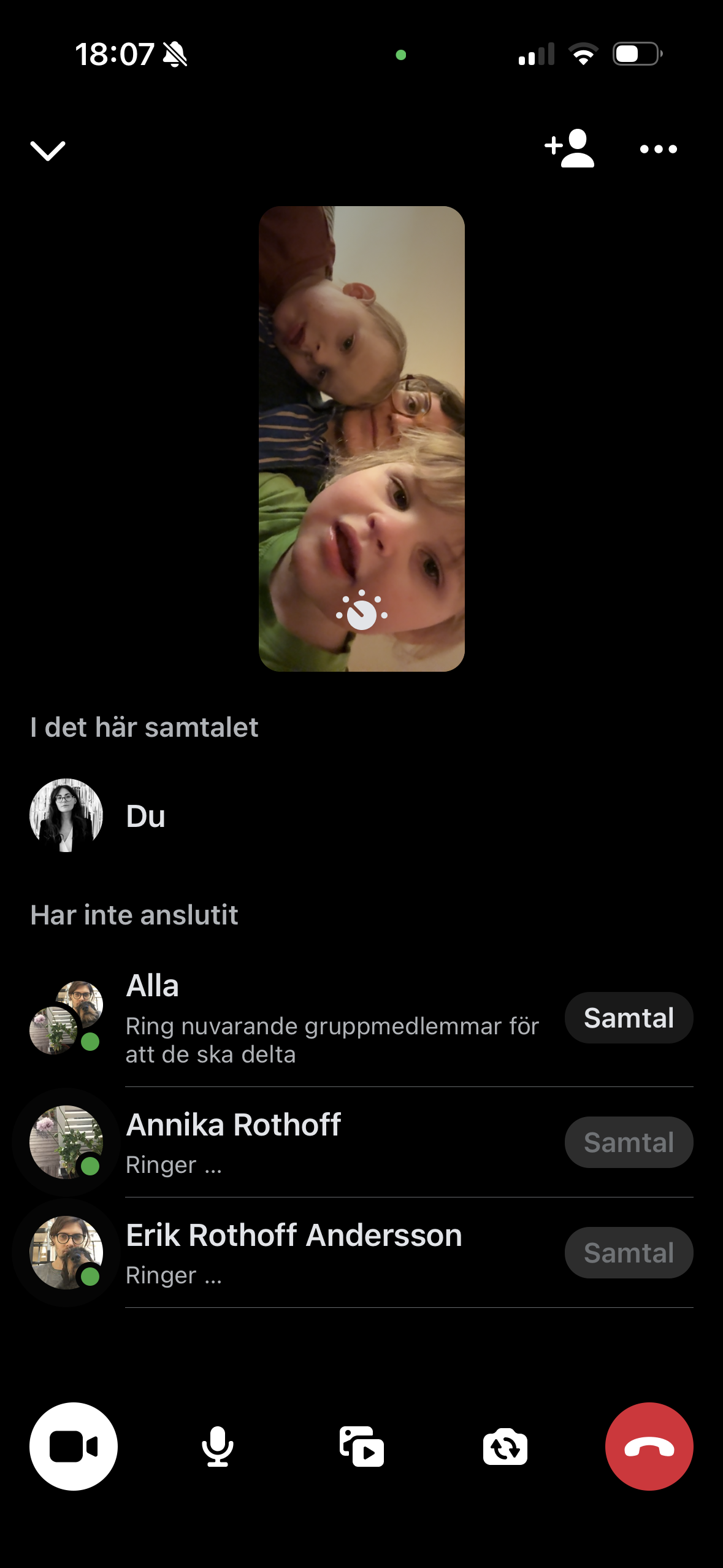This screenshot has width=723, height=1568.
Task: Add a person to the call
Action: click(x=570, y=148)
